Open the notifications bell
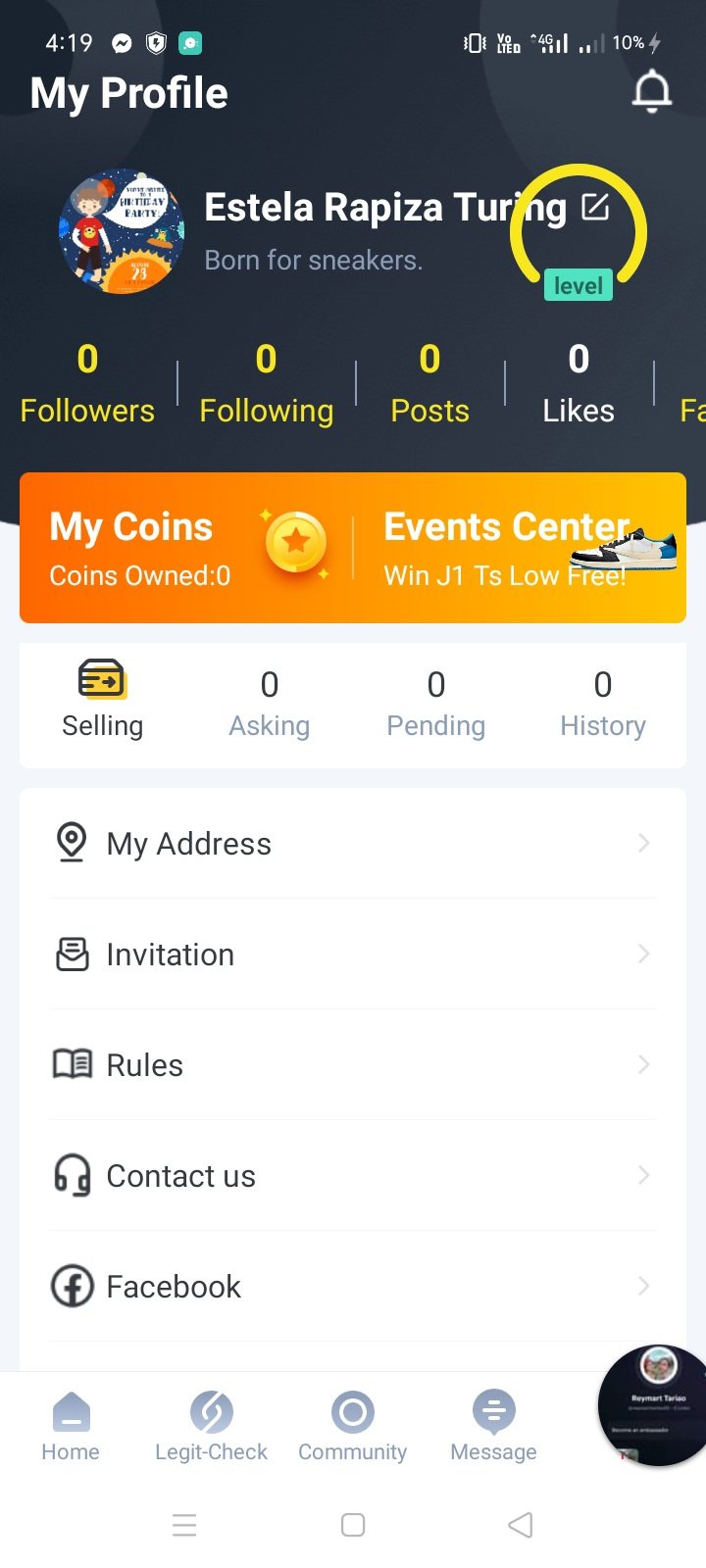Screen dimensions: 706x1568 tap(651, 93)
